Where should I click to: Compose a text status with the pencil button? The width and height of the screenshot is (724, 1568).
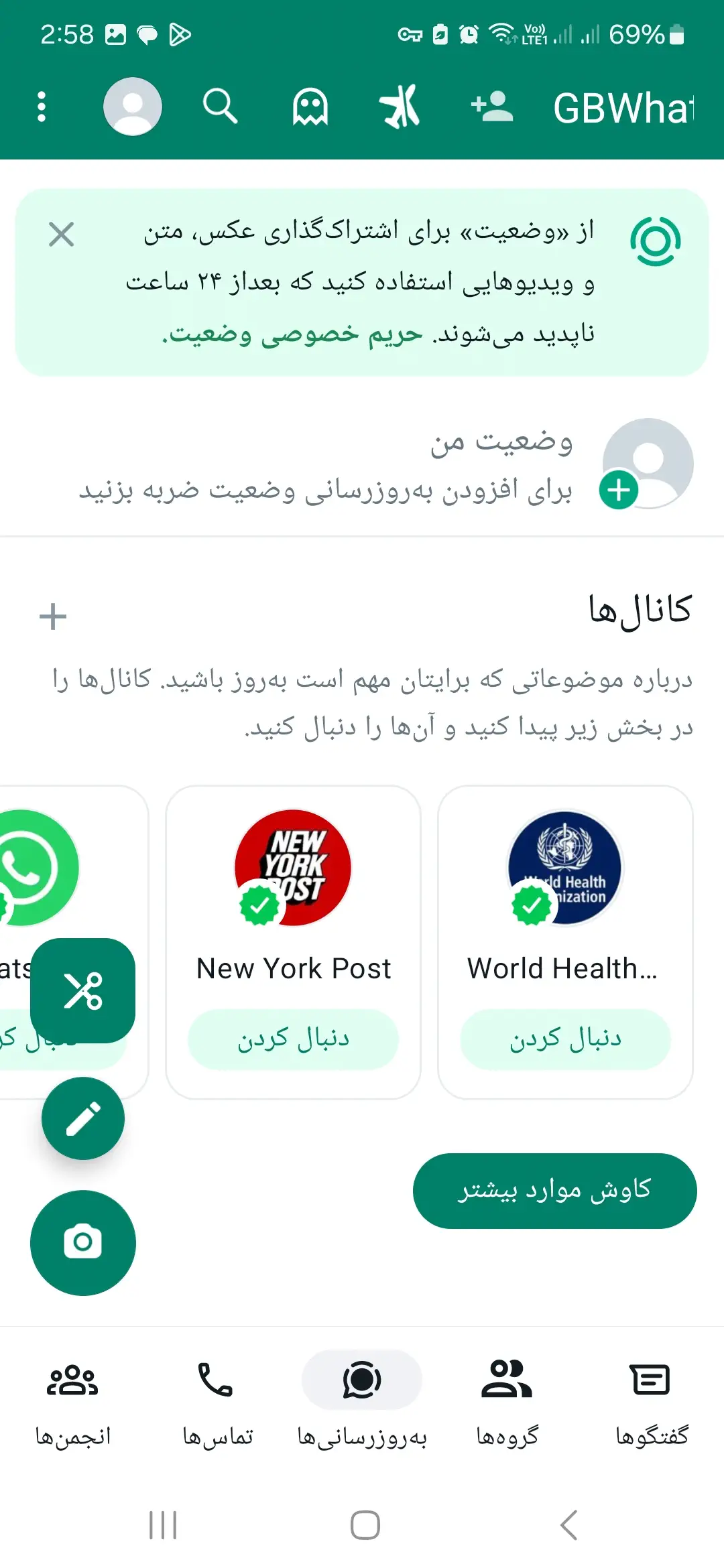point(82,1118)
